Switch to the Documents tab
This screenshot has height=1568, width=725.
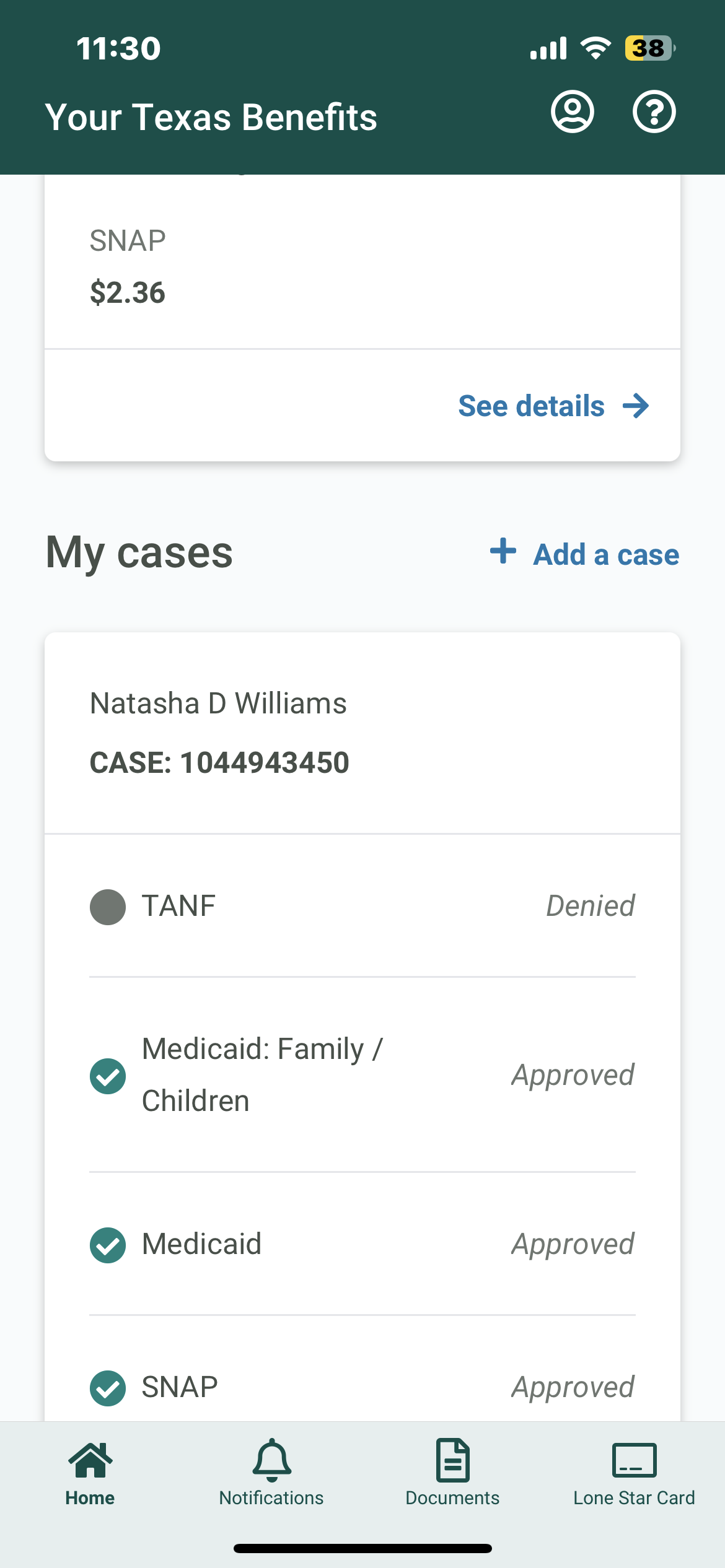(453, 1474)
